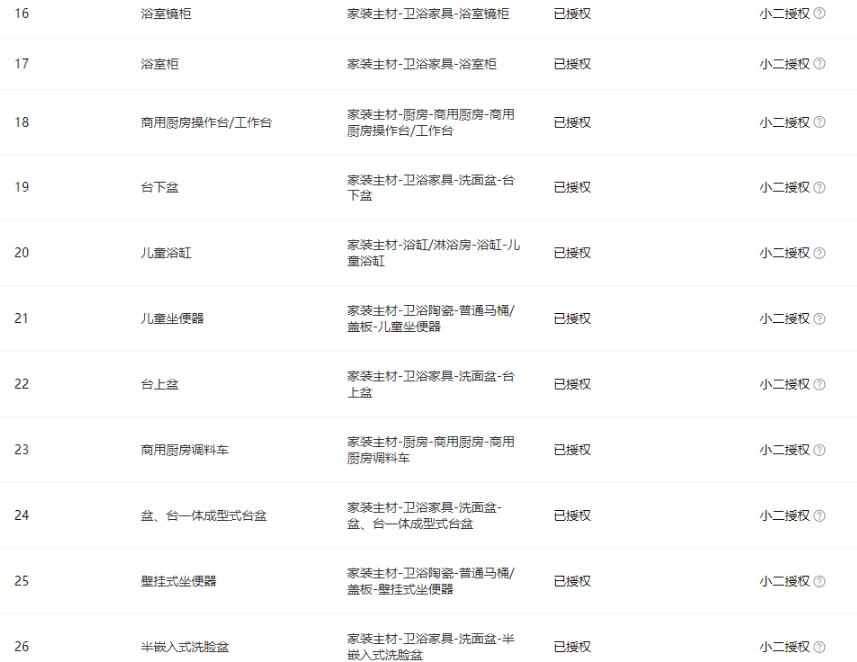The width and height of the screenshot is (857, 662).
Task: Show 小二授权 help for 商用厨房操作台/工作台
Action: [820, 122]
